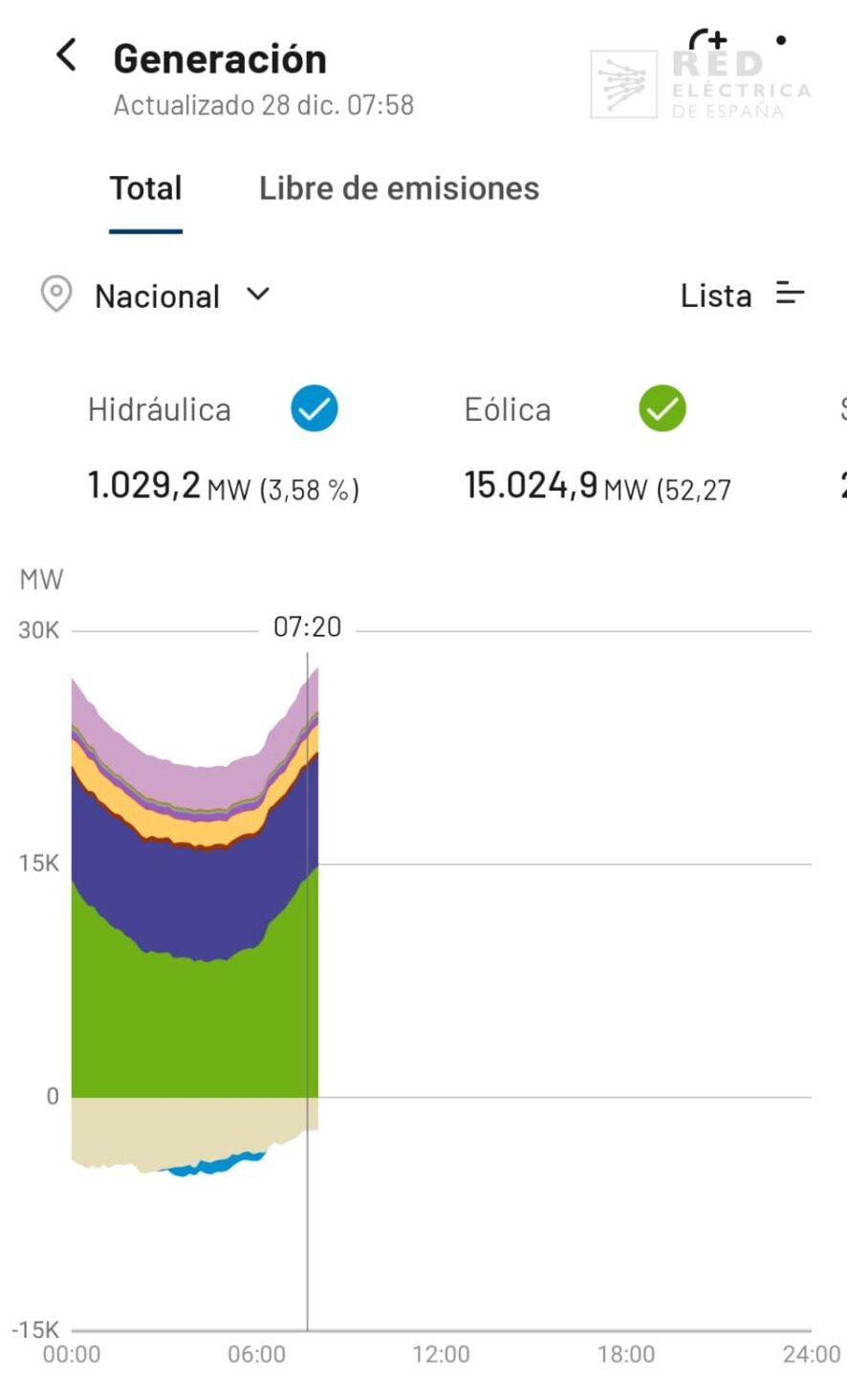Uncheck the Eólica series checkbox
This screenshot has width=847, height=1400.
pos(662,409)
